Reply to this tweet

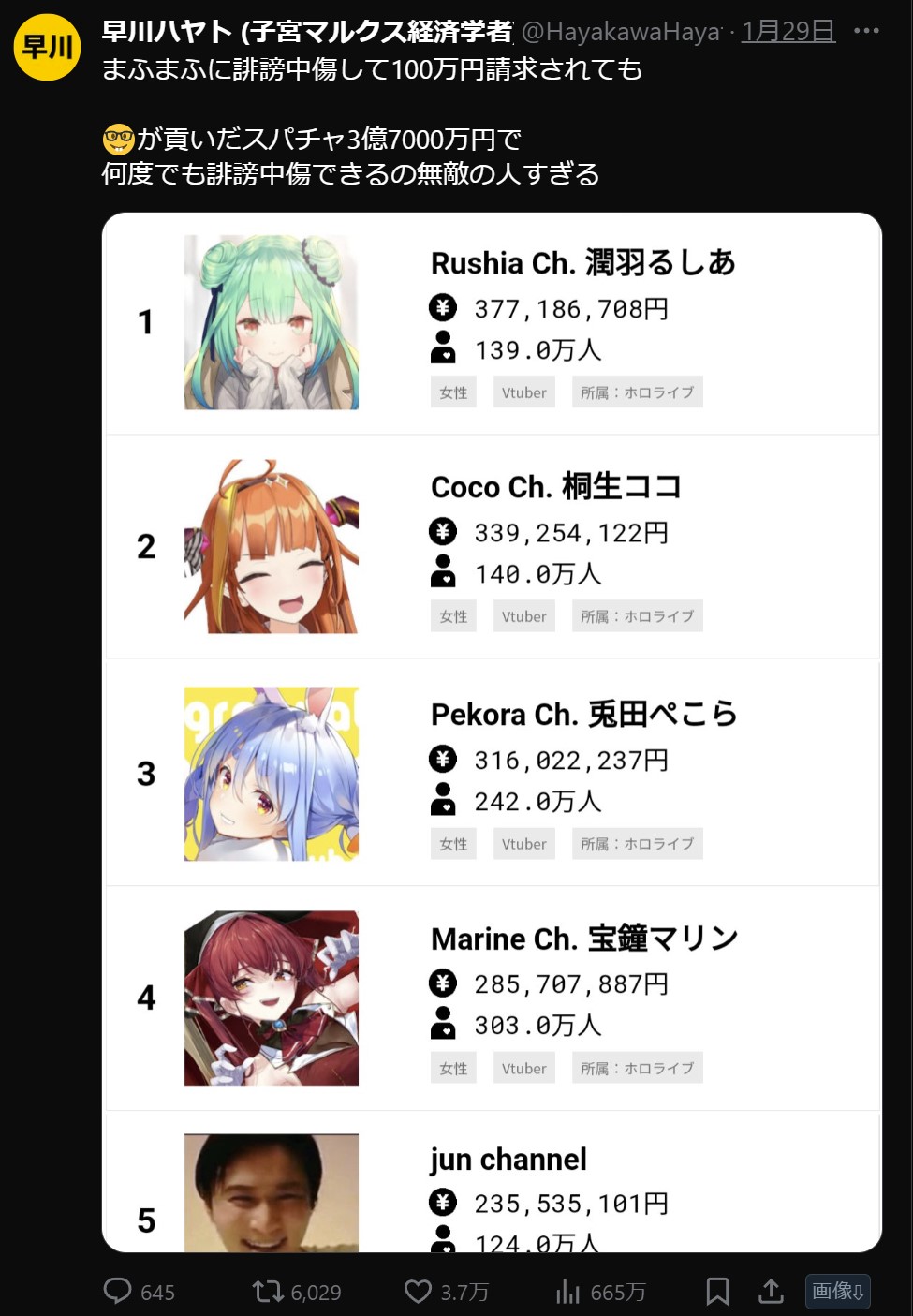(118, 1291)
